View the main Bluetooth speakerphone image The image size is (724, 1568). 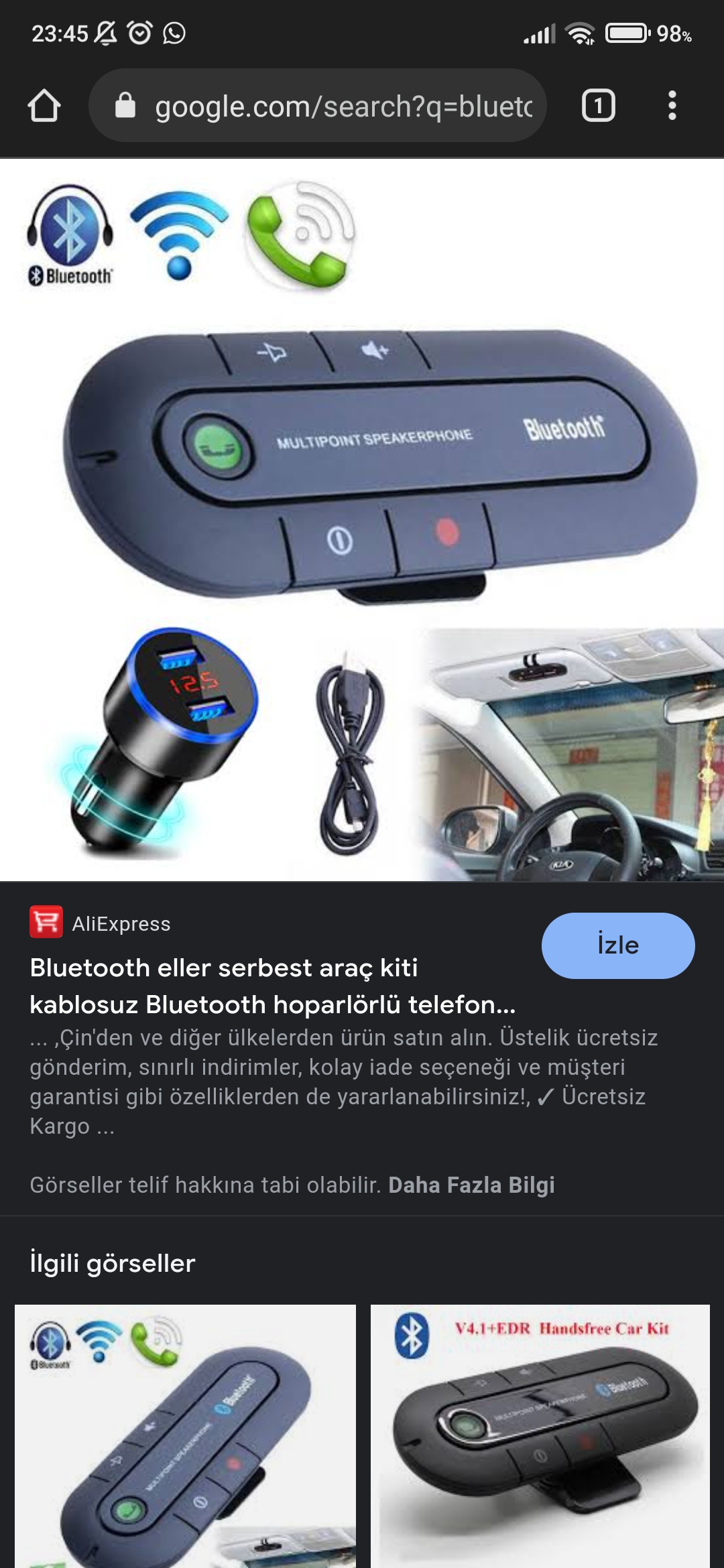362,519
